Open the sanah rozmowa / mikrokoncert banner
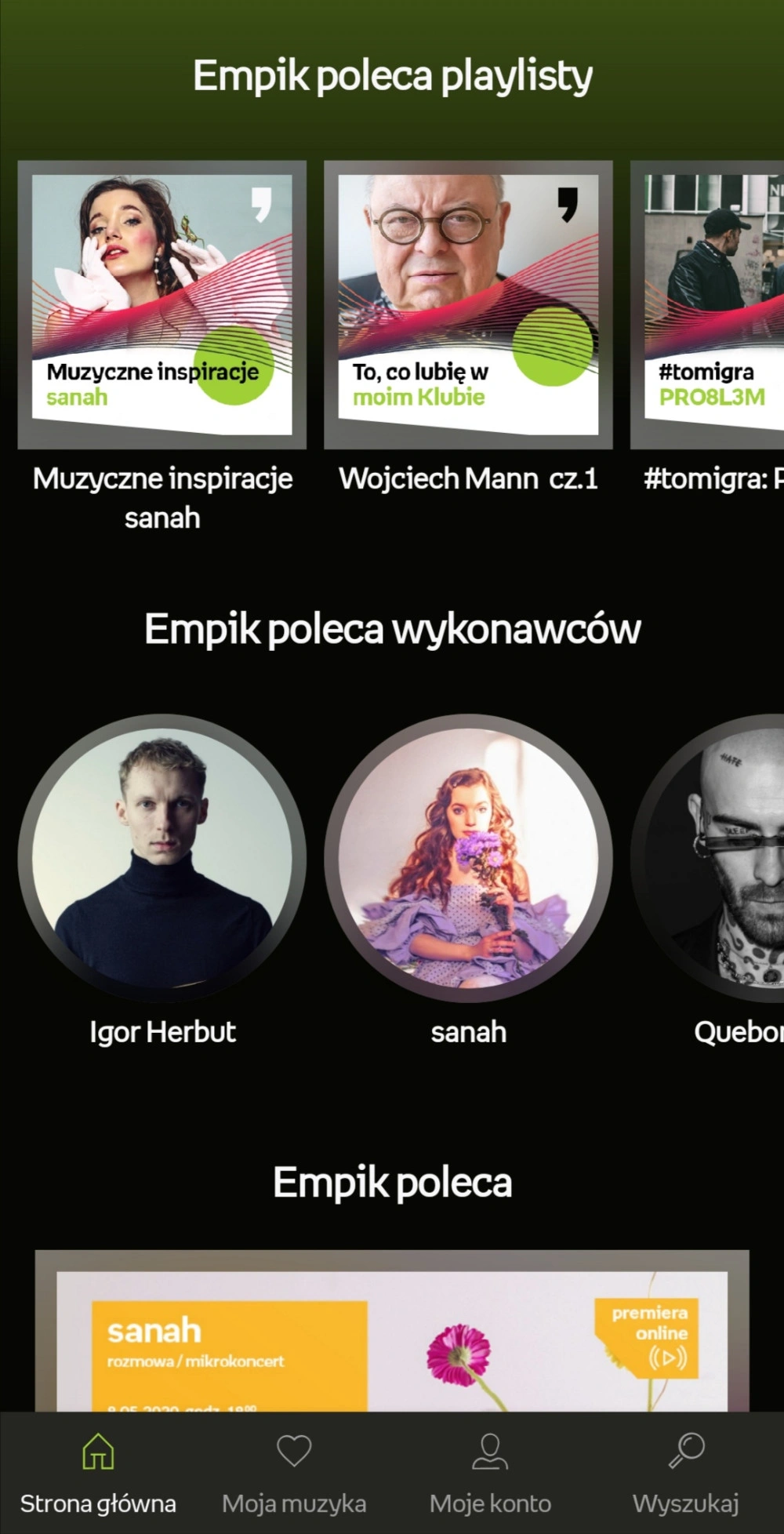This screenshot has height=1534, width=784. (392, 1333)
